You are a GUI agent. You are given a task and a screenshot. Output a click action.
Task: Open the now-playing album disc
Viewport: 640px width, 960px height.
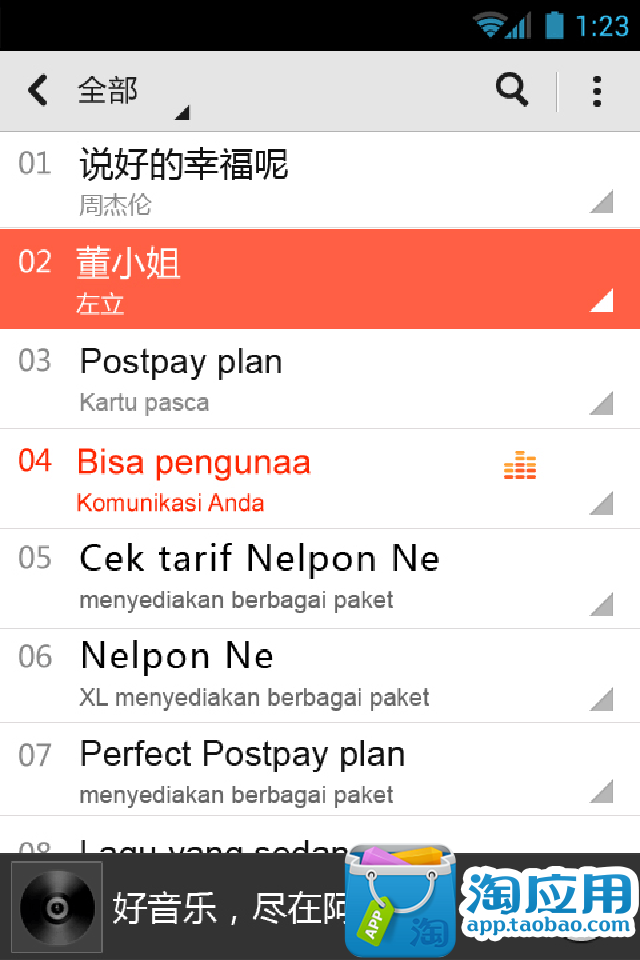(x=57, y=906)
